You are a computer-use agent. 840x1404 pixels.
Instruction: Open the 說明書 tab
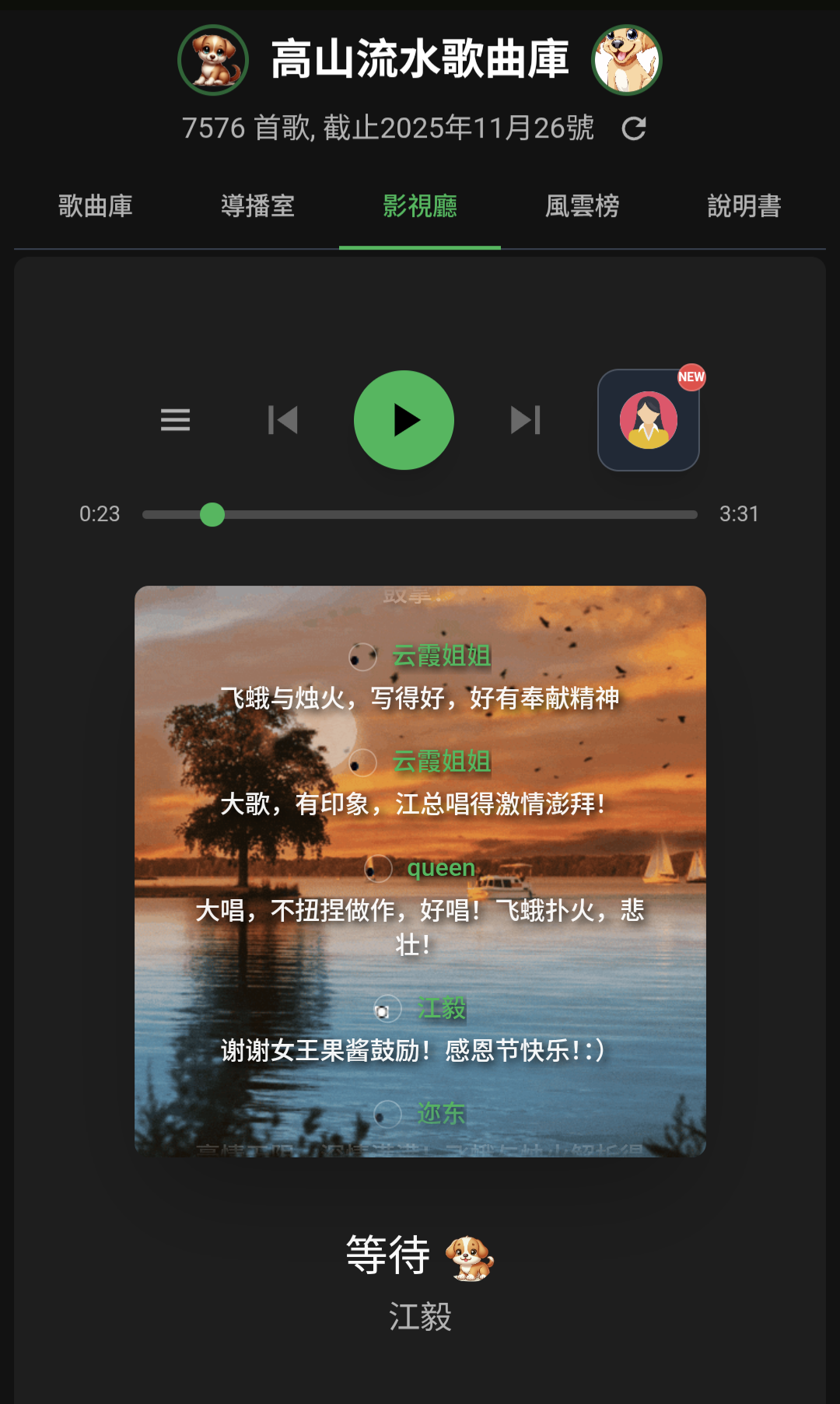point(744,206)
